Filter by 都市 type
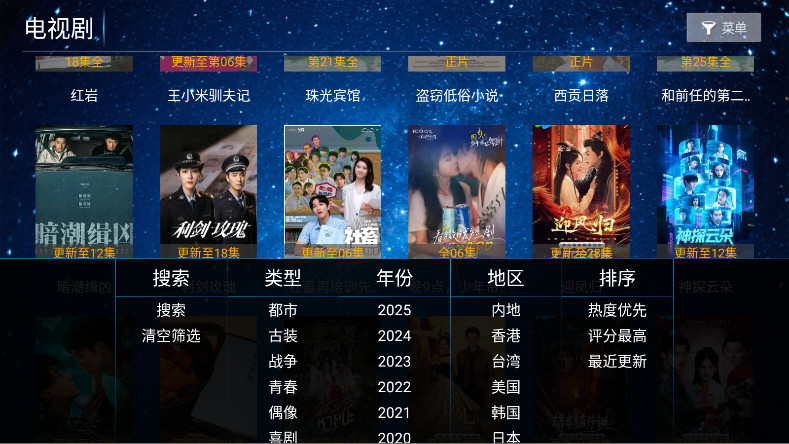The width and height of the screenshot is (789, 444). pos(283,310)
